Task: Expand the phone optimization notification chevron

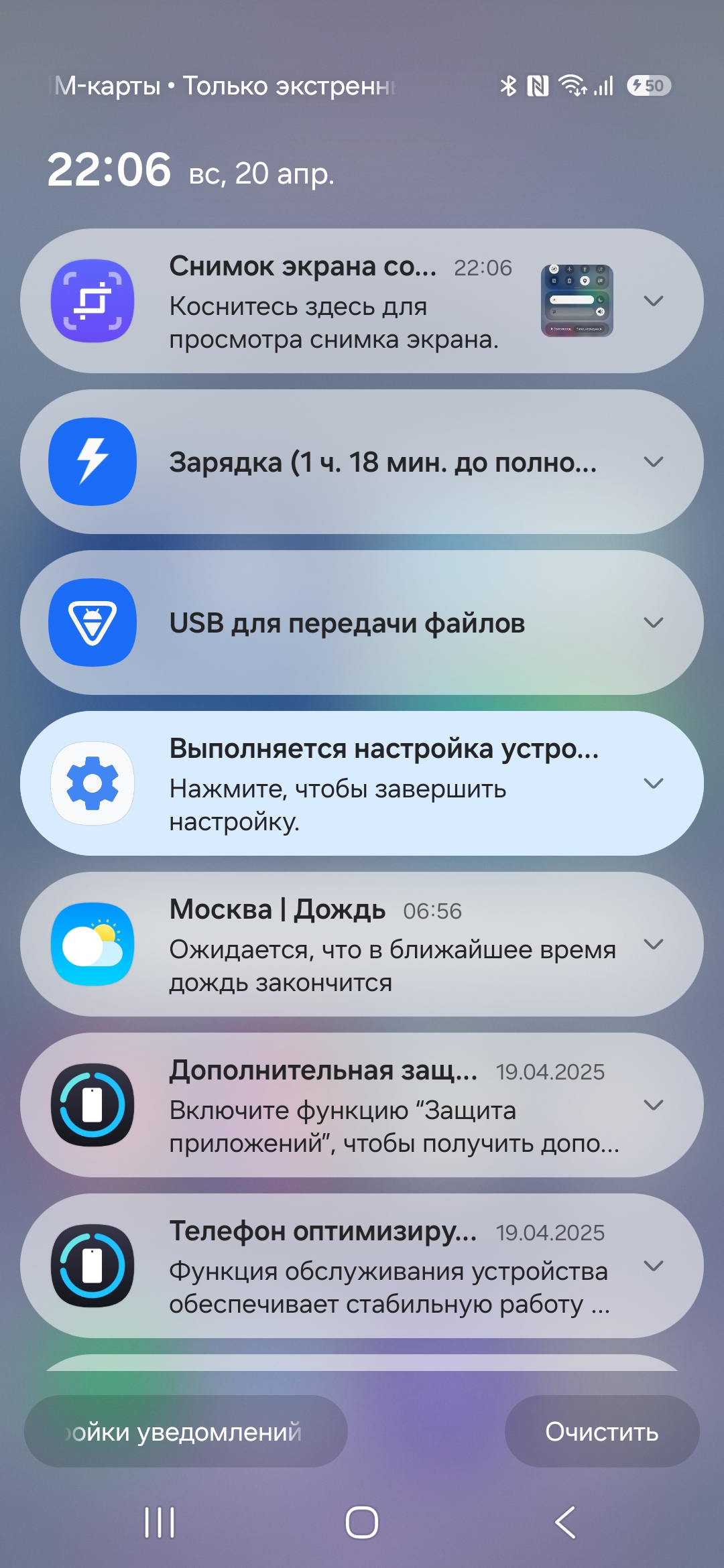Action: click(654, 1266)
